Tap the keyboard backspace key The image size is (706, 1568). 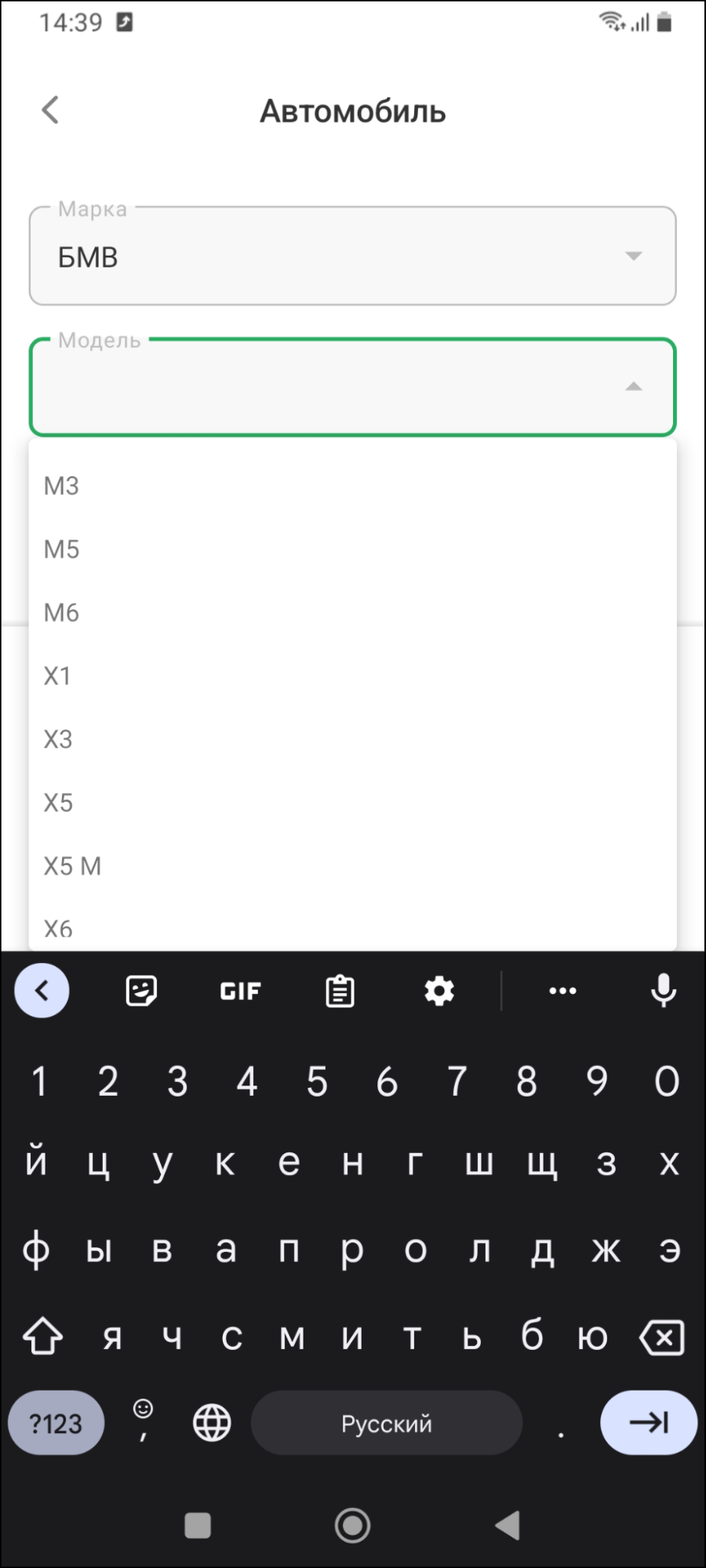click(663, 1337)
